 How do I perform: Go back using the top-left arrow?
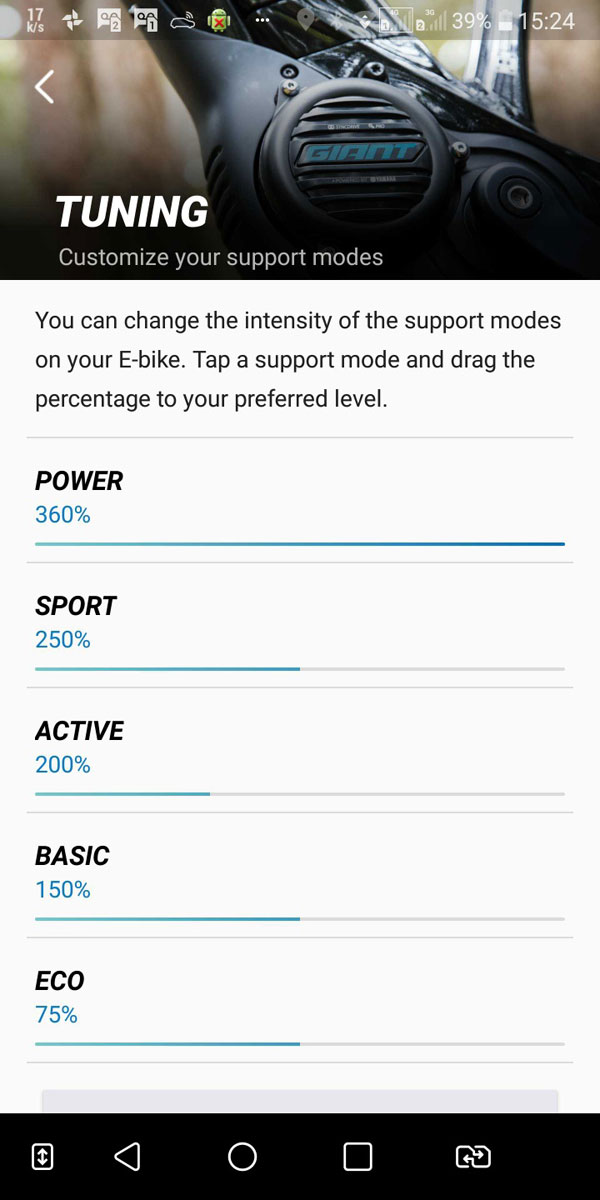pyautogui.click(x=44, y=87)
